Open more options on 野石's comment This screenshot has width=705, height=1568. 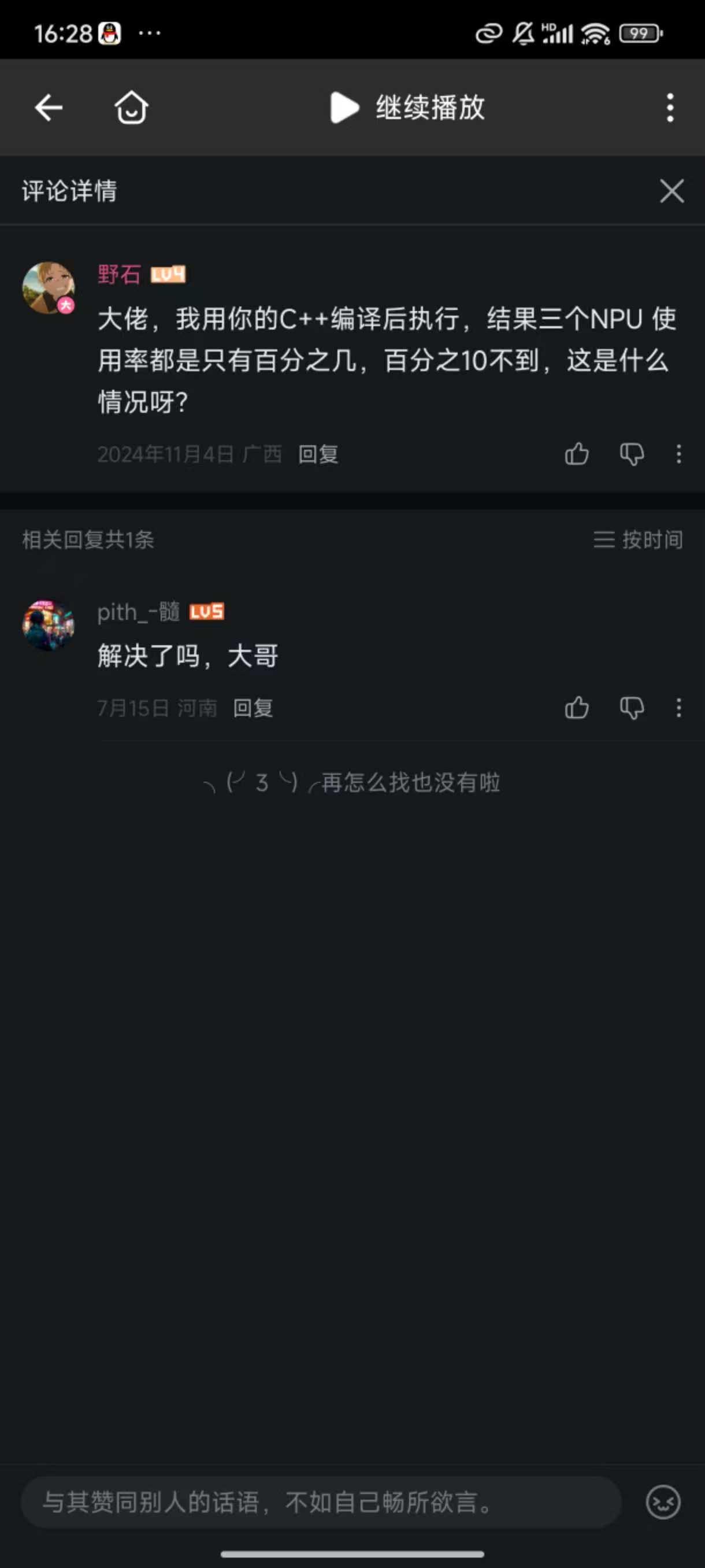tap(679, 454)
